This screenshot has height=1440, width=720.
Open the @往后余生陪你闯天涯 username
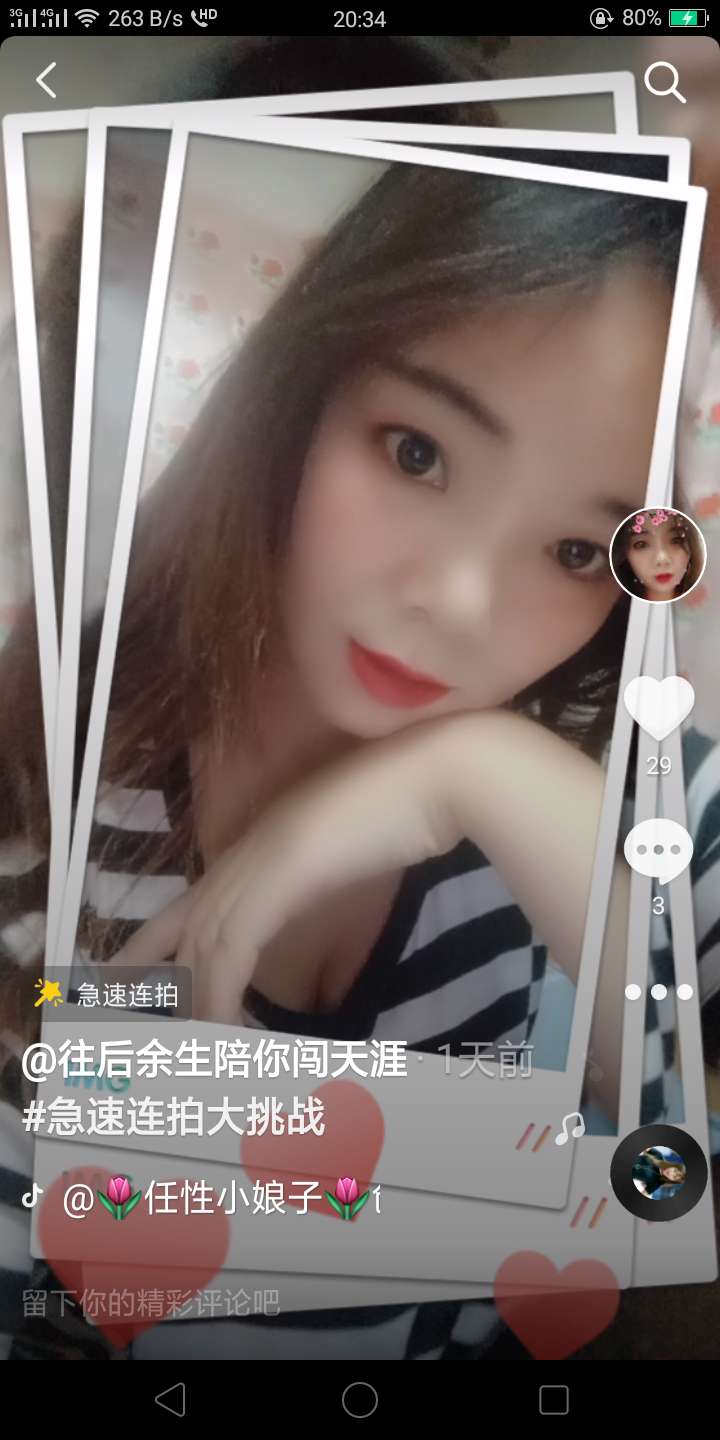click(214, 1061)
